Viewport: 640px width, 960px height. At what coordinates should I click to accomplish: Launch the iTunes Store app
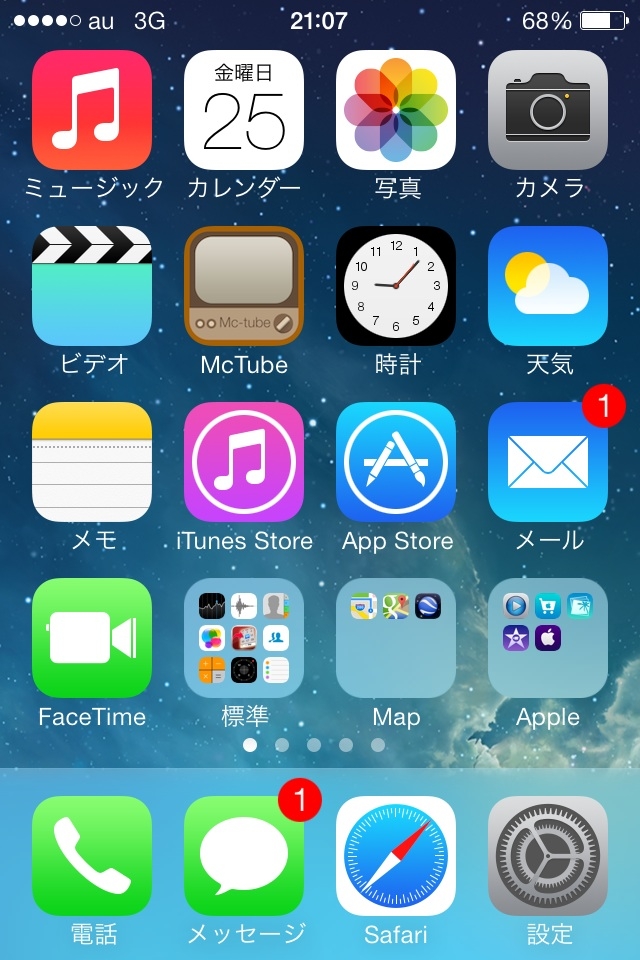click(244, 462)
